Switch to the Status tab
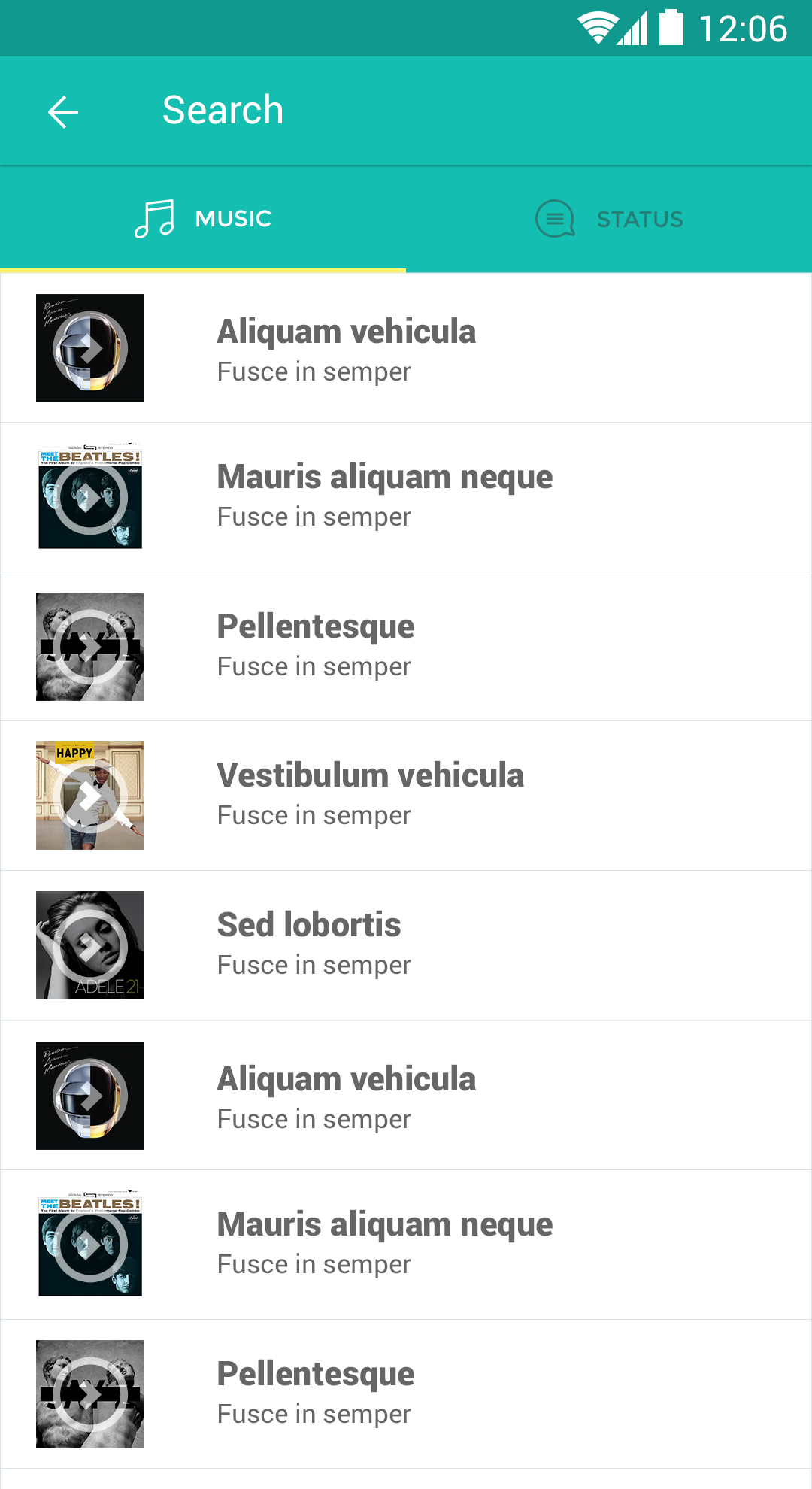812x1489 pixels. point(609,219)
